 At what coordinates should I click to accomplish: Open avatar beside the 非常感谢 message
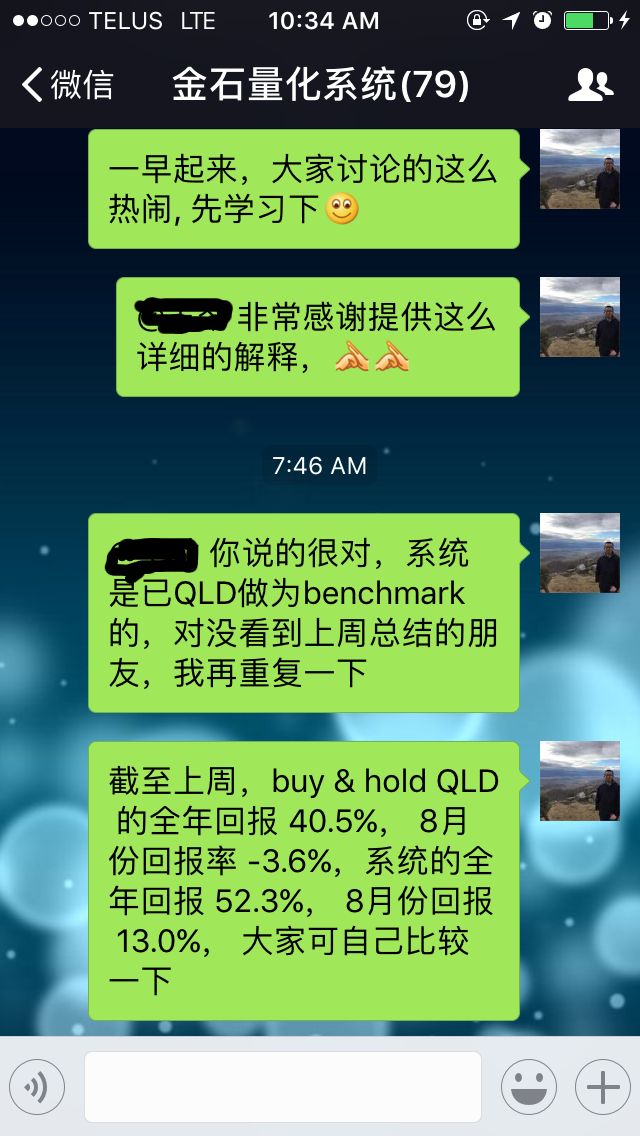click(580, 317)
